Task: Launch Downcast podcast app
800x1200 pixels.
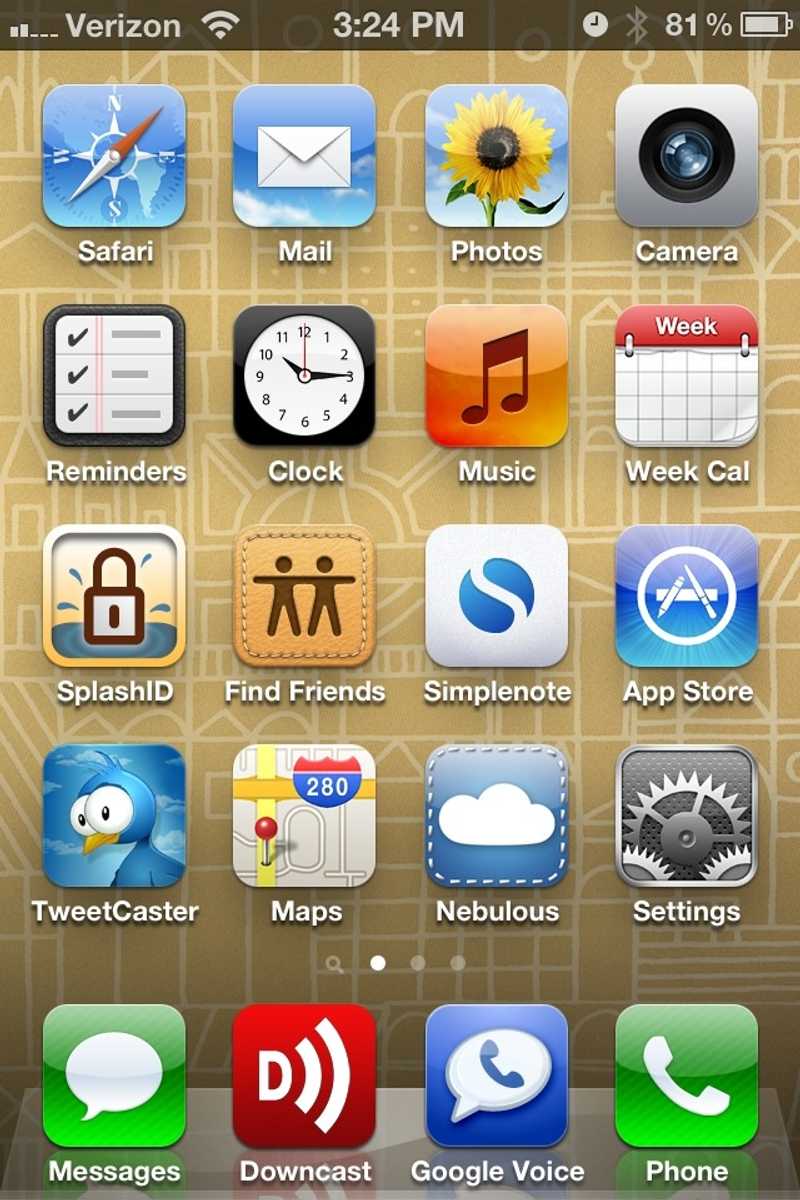Action: 304,1075
